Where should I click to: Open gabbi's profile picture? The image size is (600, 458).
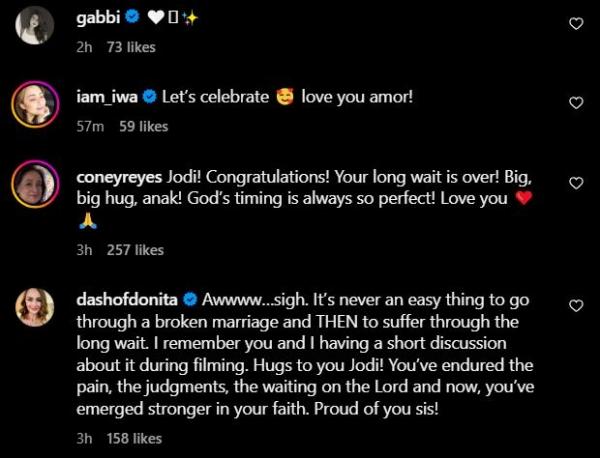34,25
